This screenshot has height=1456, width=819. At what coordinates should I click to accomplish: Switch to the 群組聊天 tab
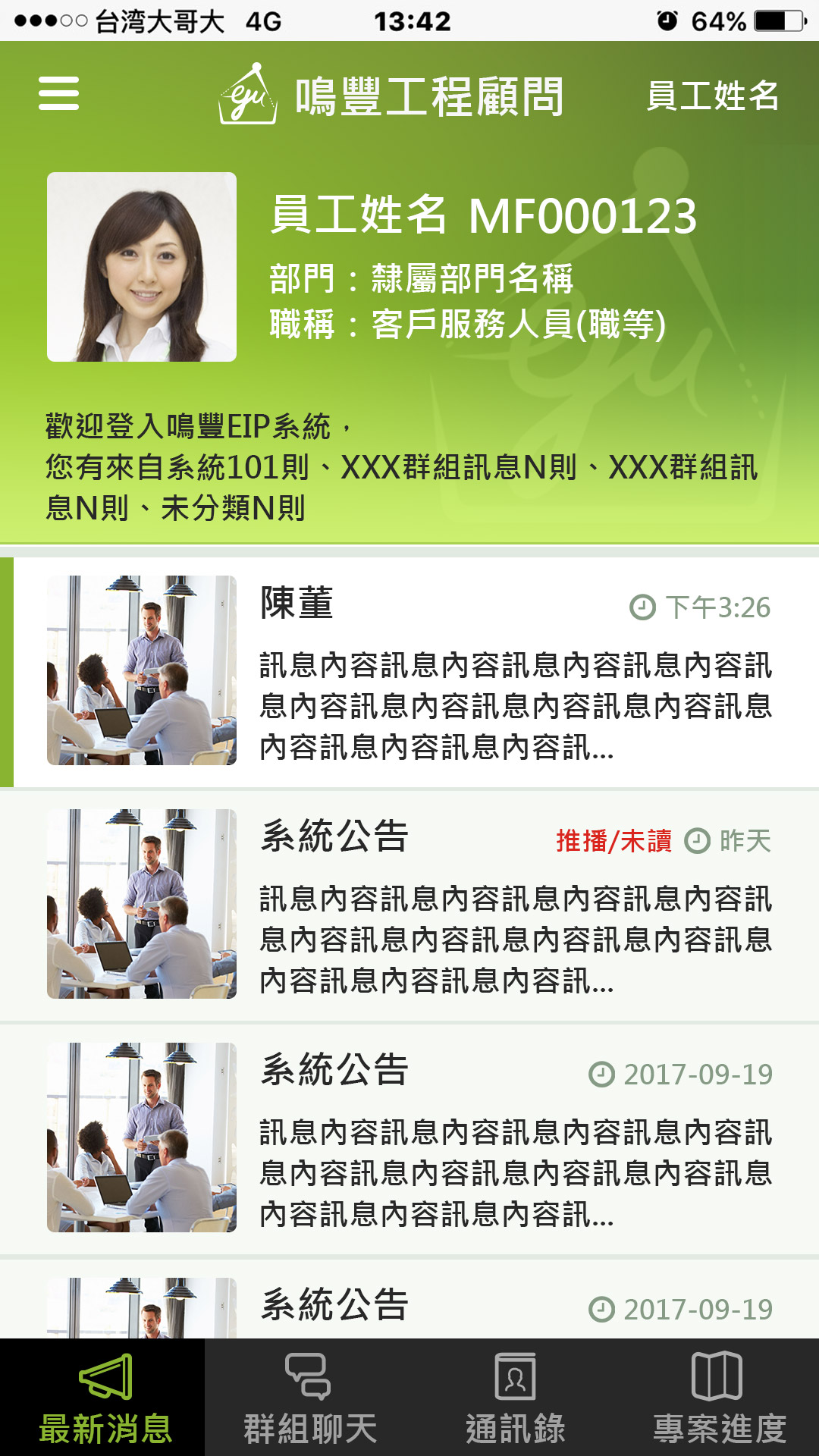pyautogui.click(x=309, y=1398)
